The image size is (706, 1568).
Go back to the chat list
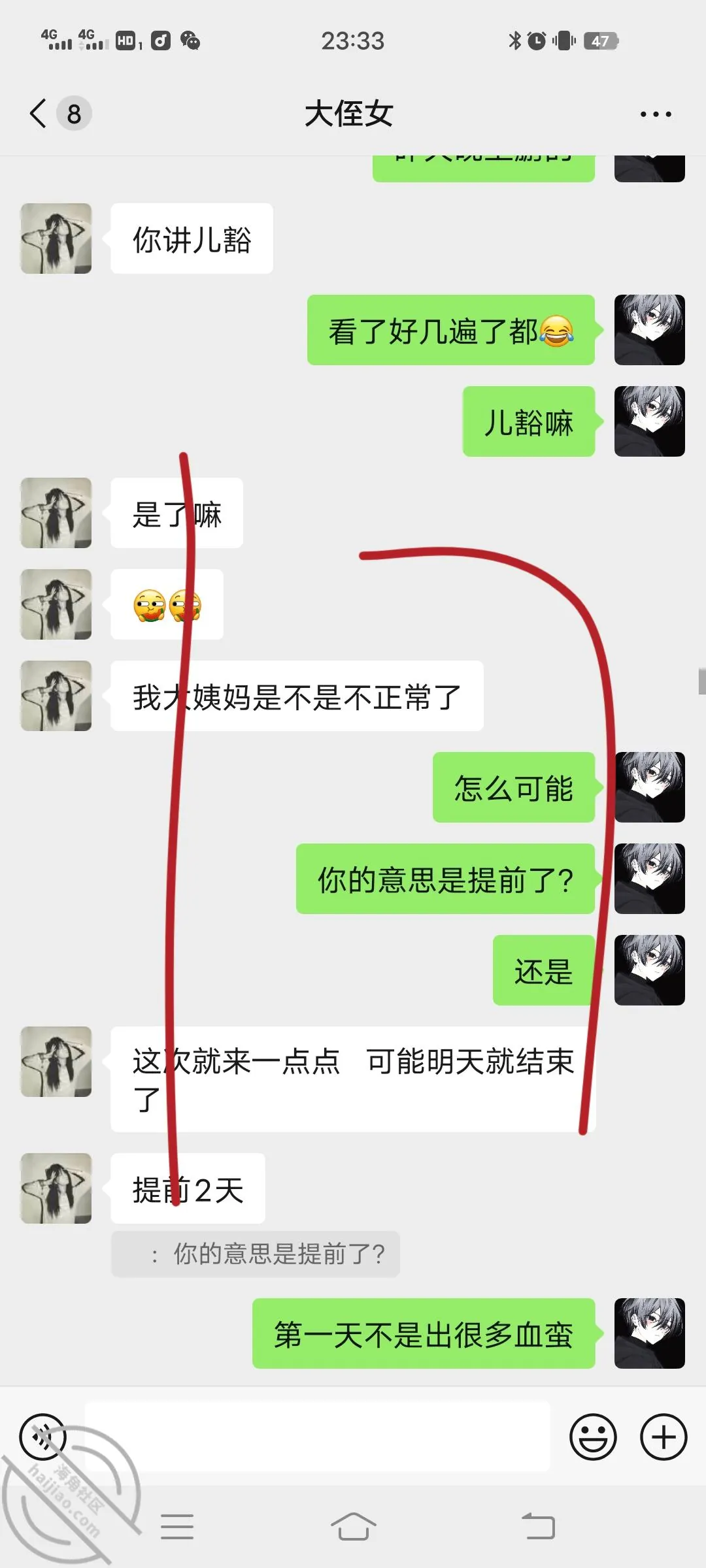pos(39,114)
